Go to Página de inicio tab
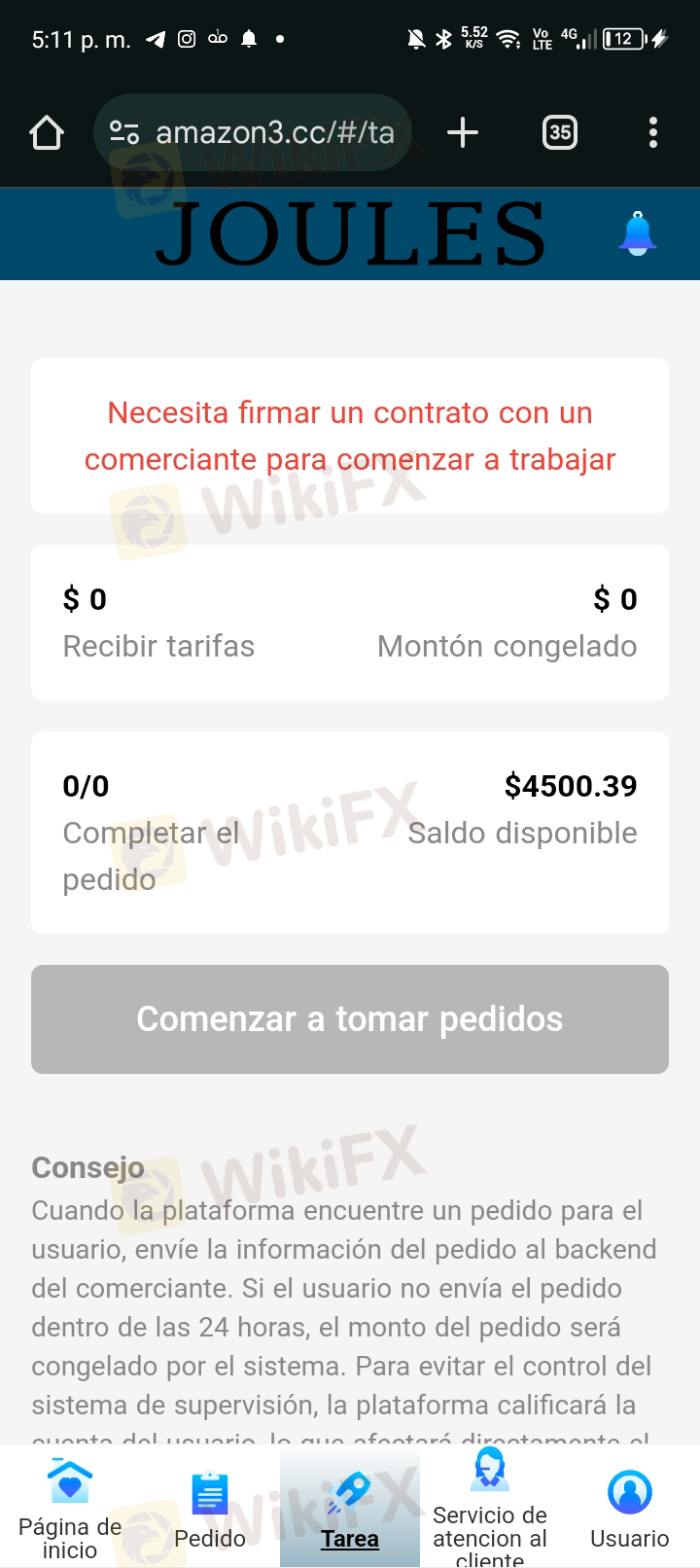 pyautogui.click(x=70, y=1508)
